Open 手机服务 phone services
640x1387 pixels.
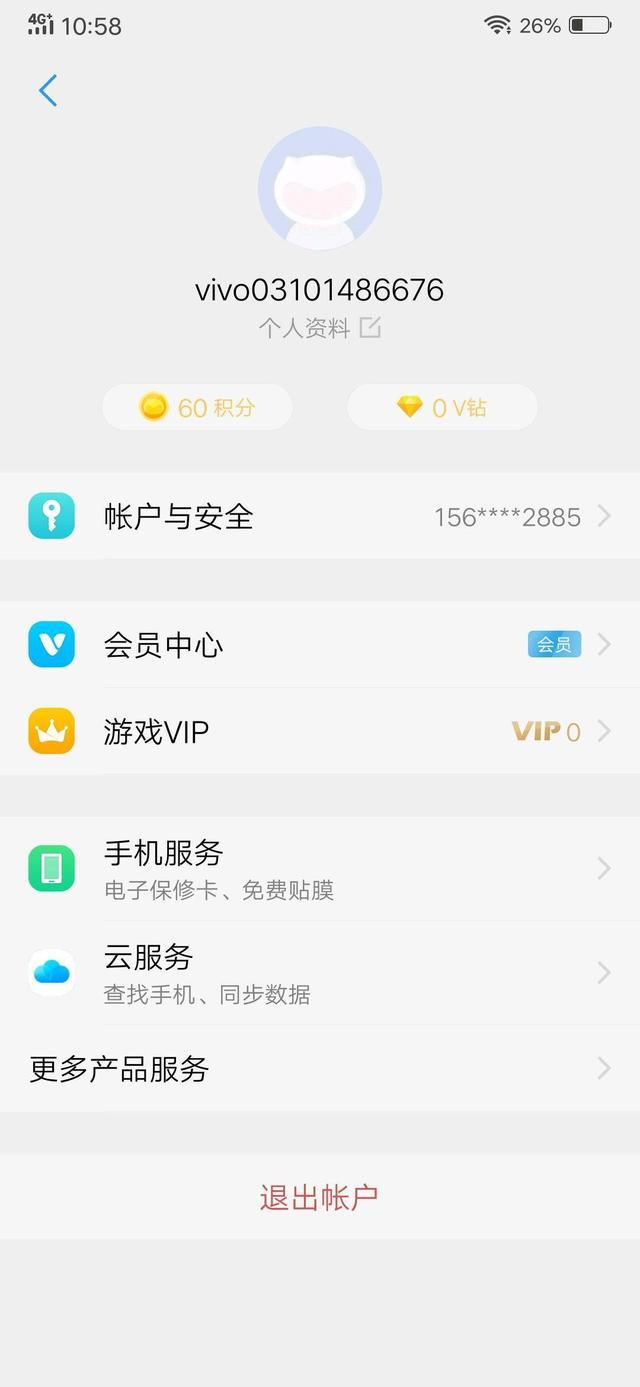tap(320, 869)
